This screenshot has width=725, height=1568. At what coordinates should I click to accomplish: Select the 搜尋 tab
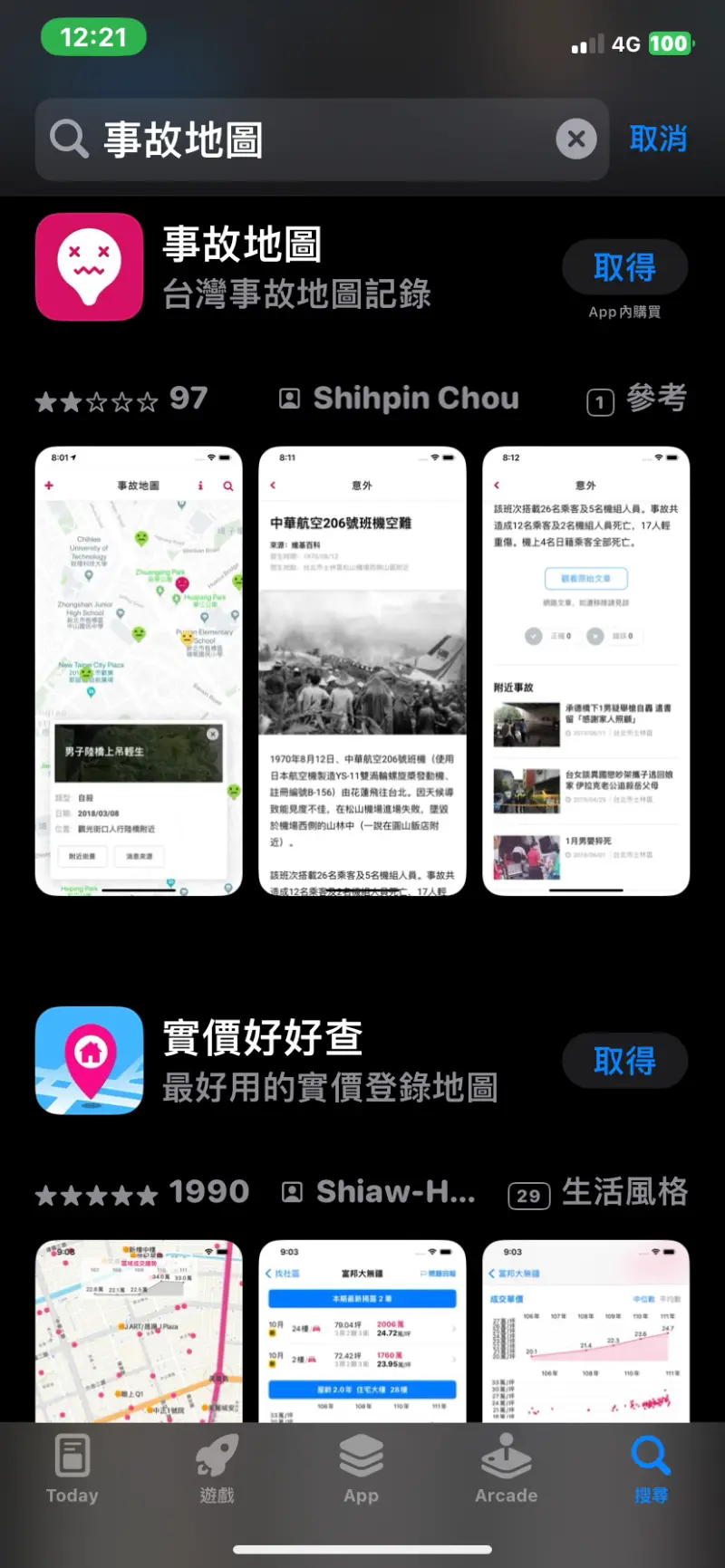click(x=651, y=1469)
